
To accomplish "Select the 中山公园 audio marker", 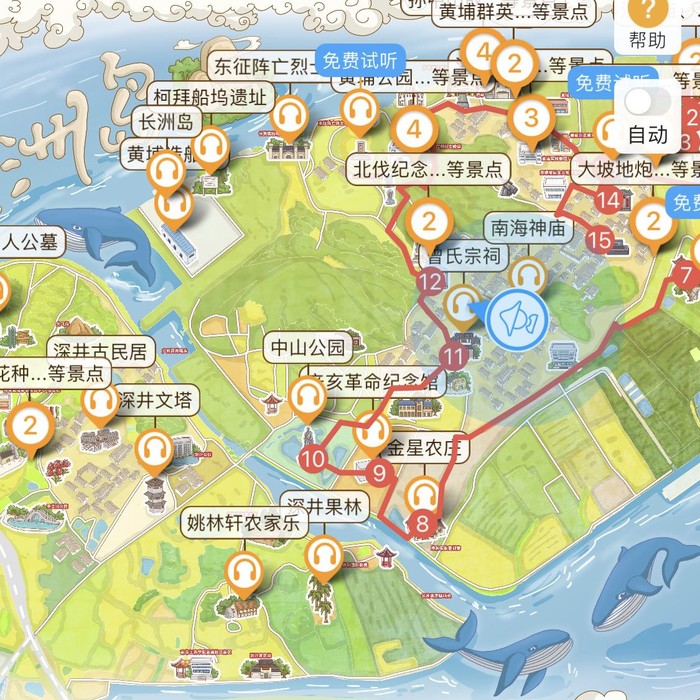I will 308,397.
